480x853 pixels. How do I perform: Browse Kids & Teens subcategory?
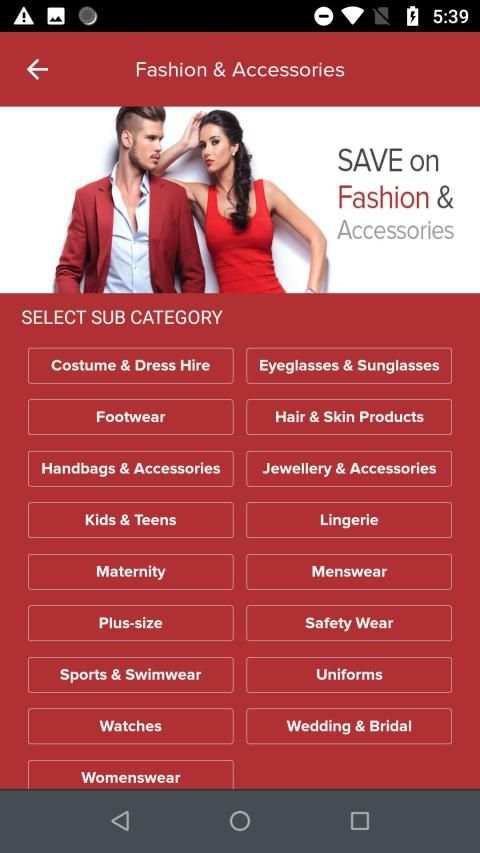[x=131, y=520]
